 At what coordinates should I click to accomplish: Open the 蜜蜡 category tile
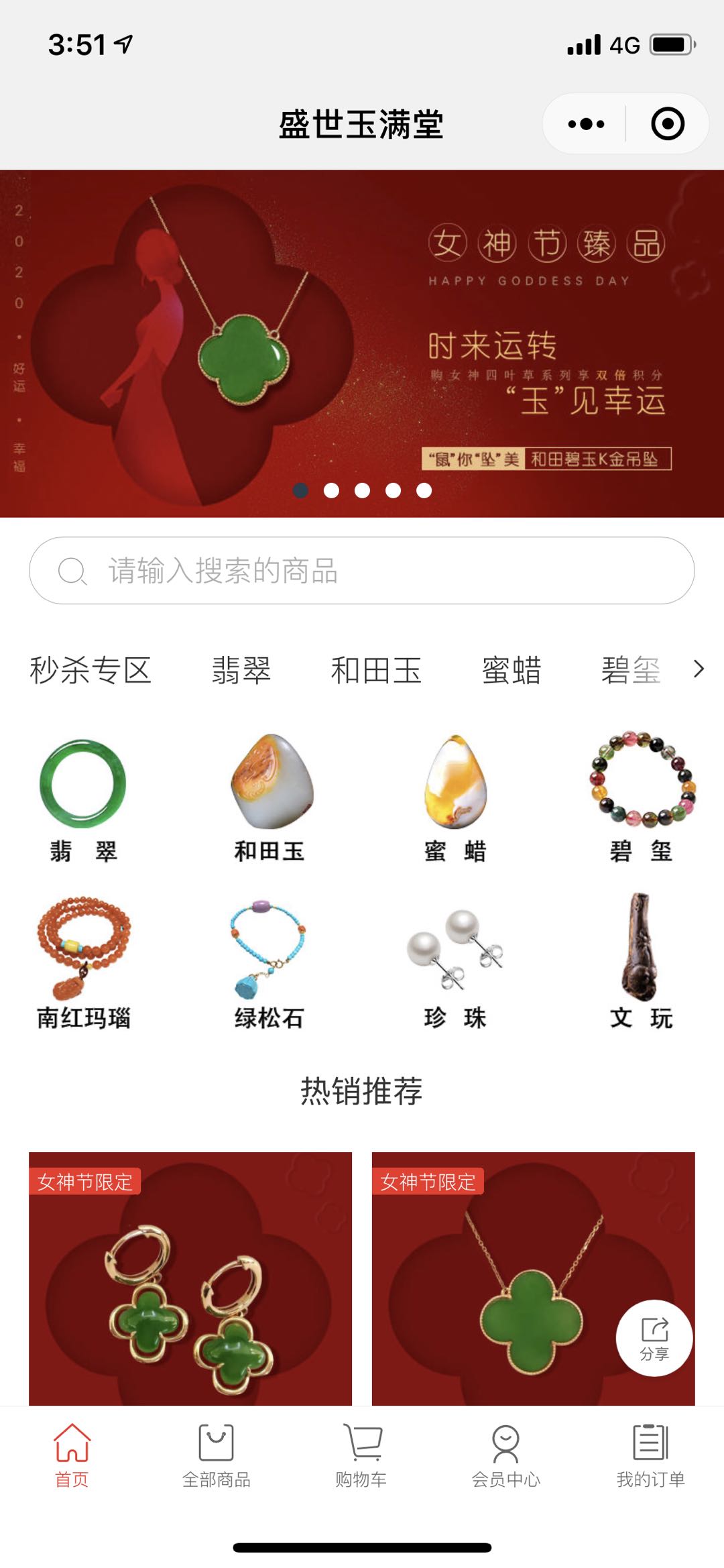coord(455,798)
